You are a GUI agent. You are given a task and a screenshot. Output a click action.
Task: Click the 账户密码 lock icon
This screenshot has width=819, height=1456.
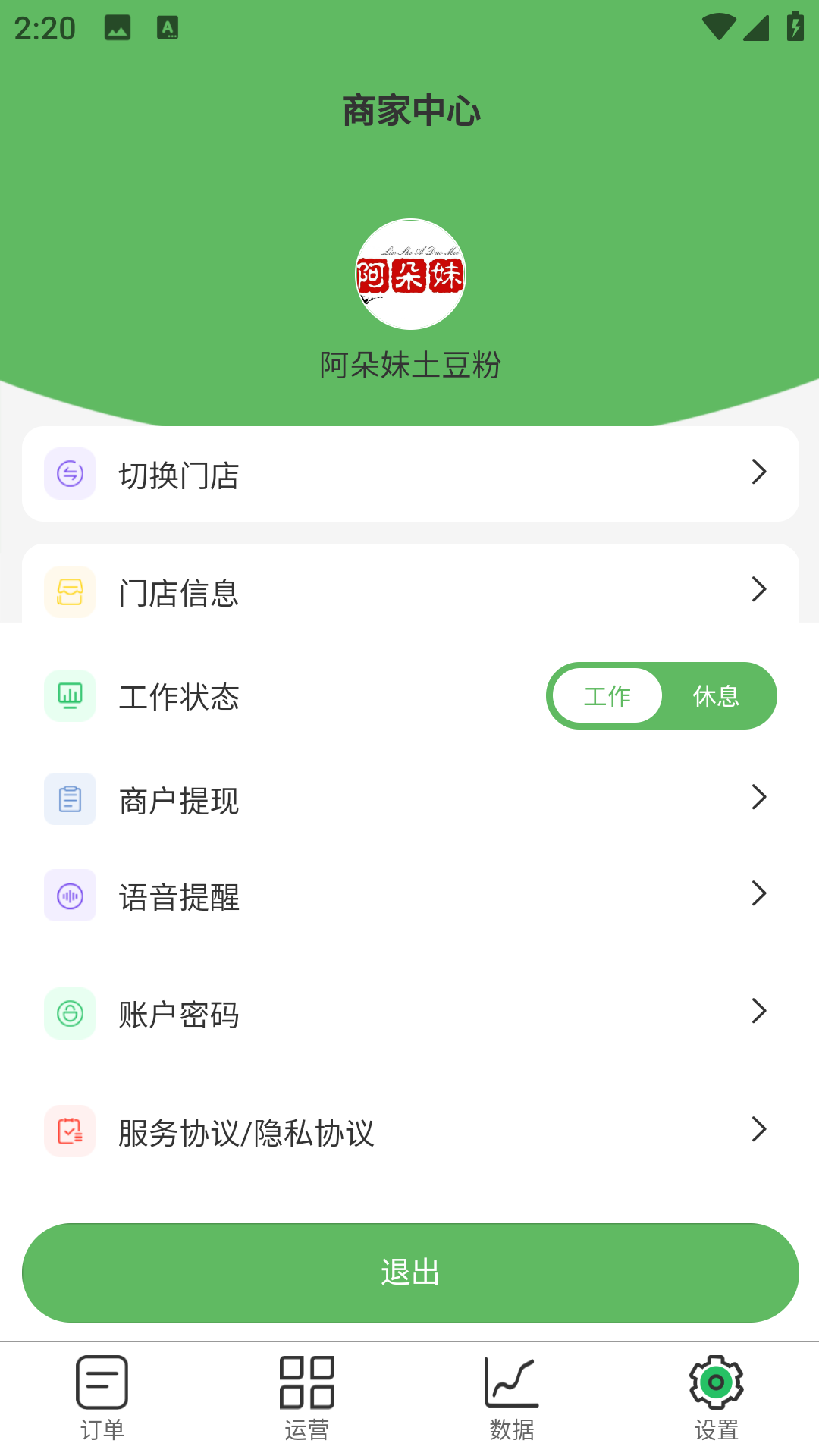pyautogui.click(x=70, y=1012)
